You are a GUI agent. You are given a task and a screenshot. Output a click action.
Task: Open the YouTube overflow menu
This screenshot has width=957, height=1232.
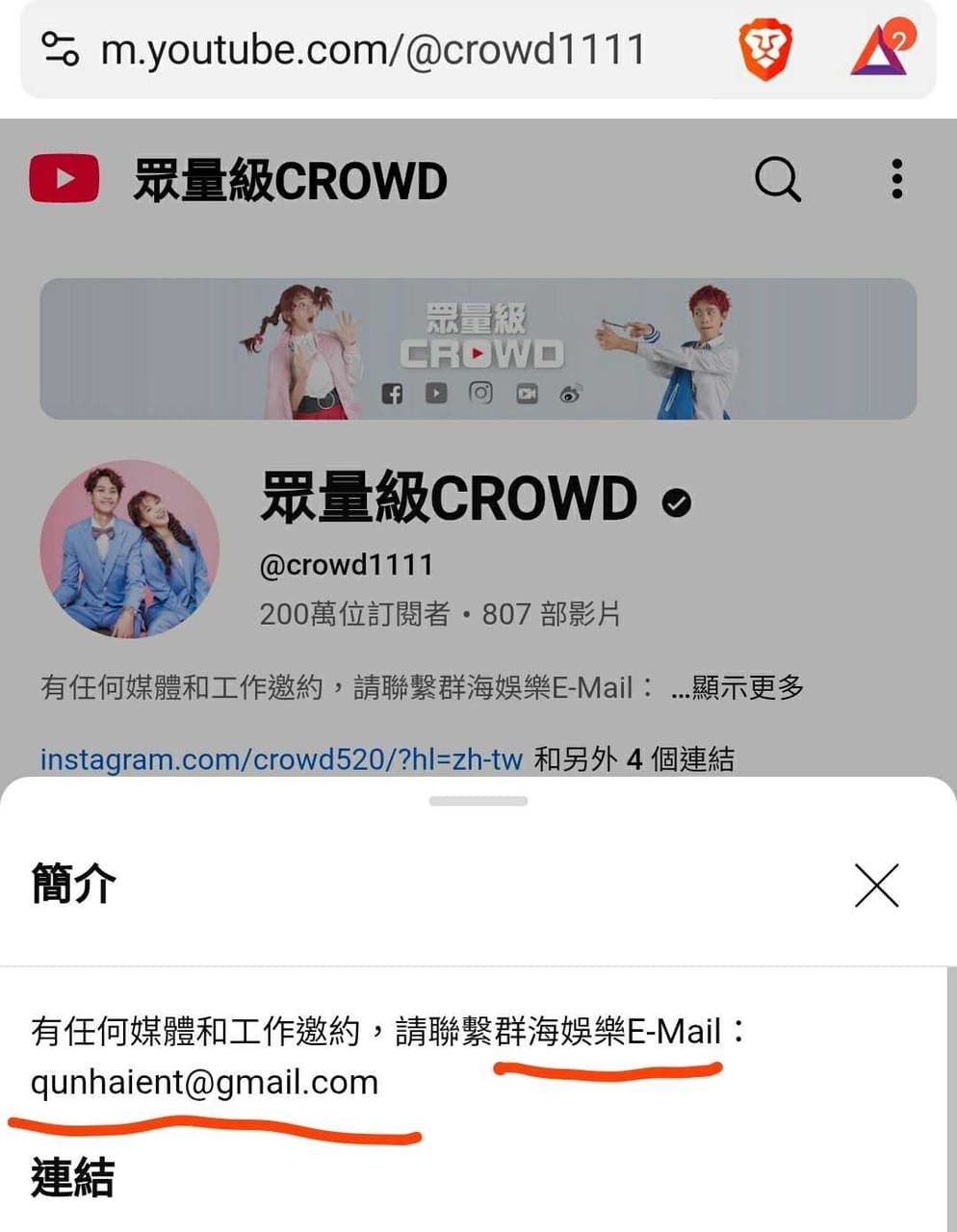click(896, 179)
